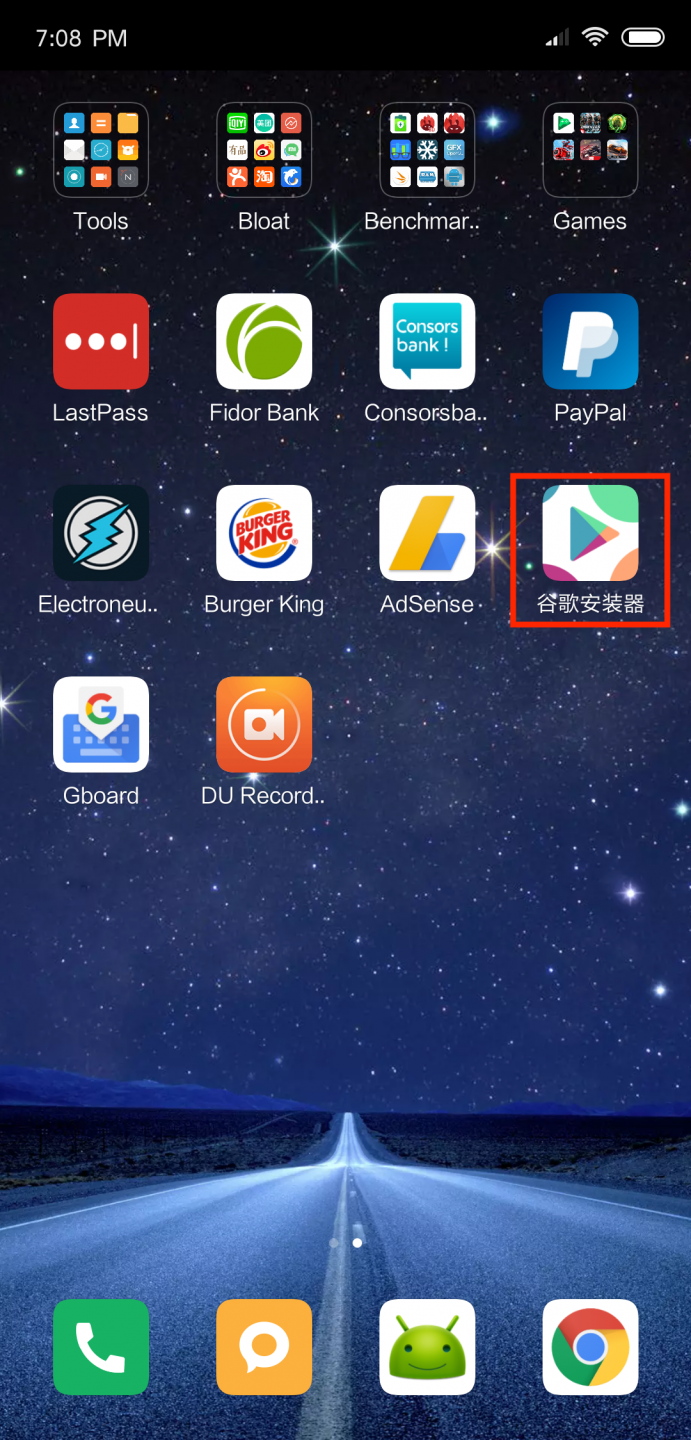The width and height of the screenshot is (691, 1440).
Task: Open the Chrome browser
Action: (590, 1347)
